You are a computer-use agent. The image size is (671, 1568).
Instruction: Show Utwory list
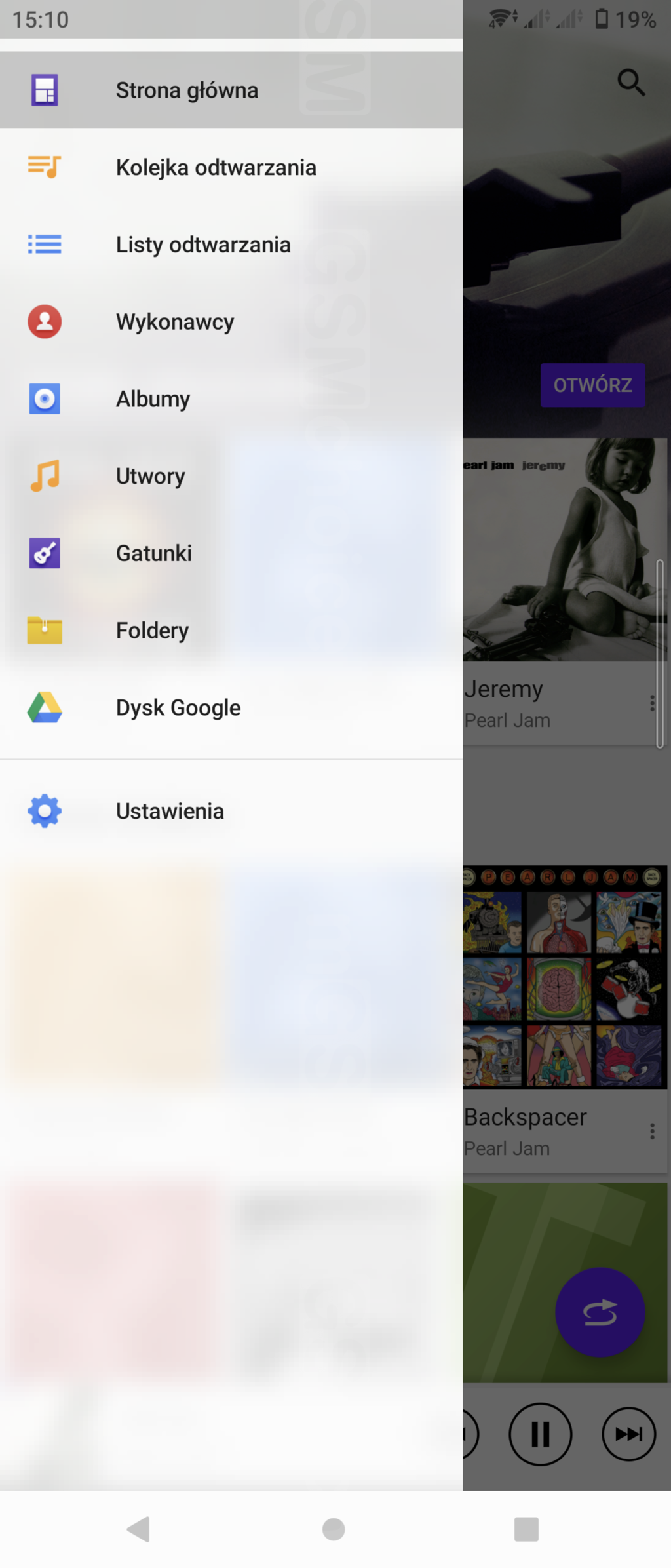coord(150,477)
